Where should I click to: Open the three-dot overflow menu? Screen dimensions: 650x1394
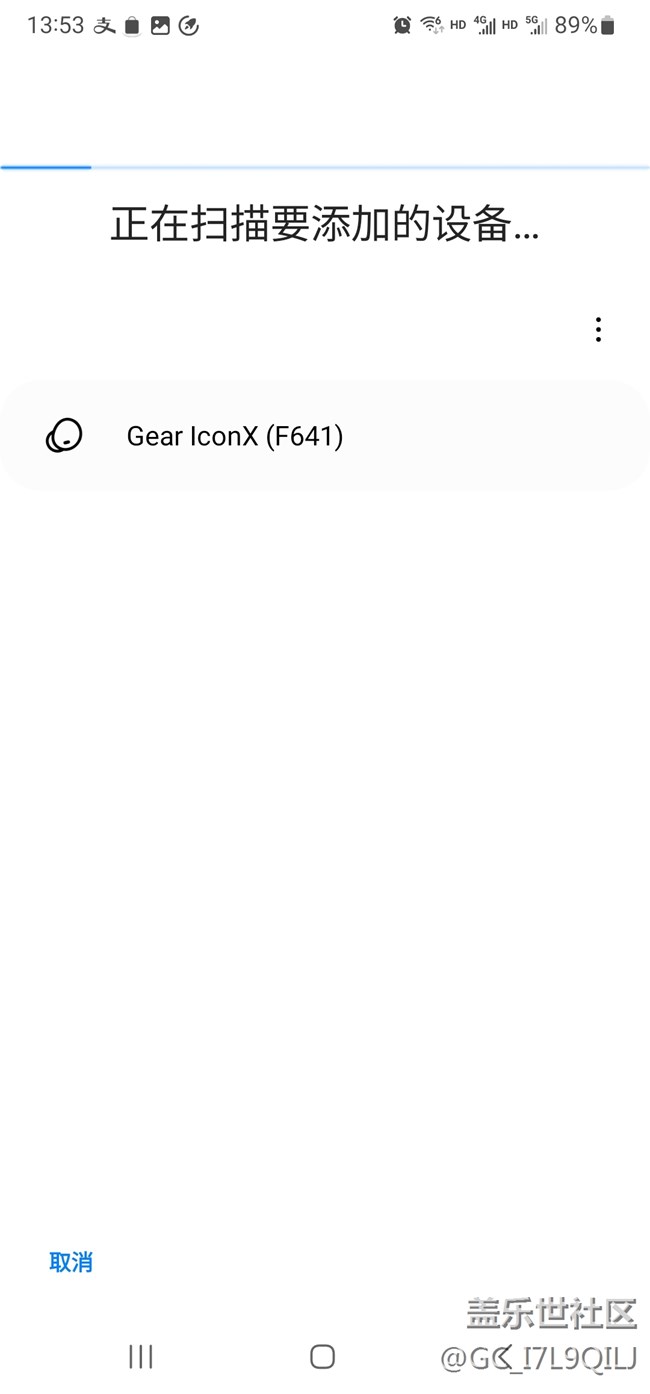[x=598, y=330]
